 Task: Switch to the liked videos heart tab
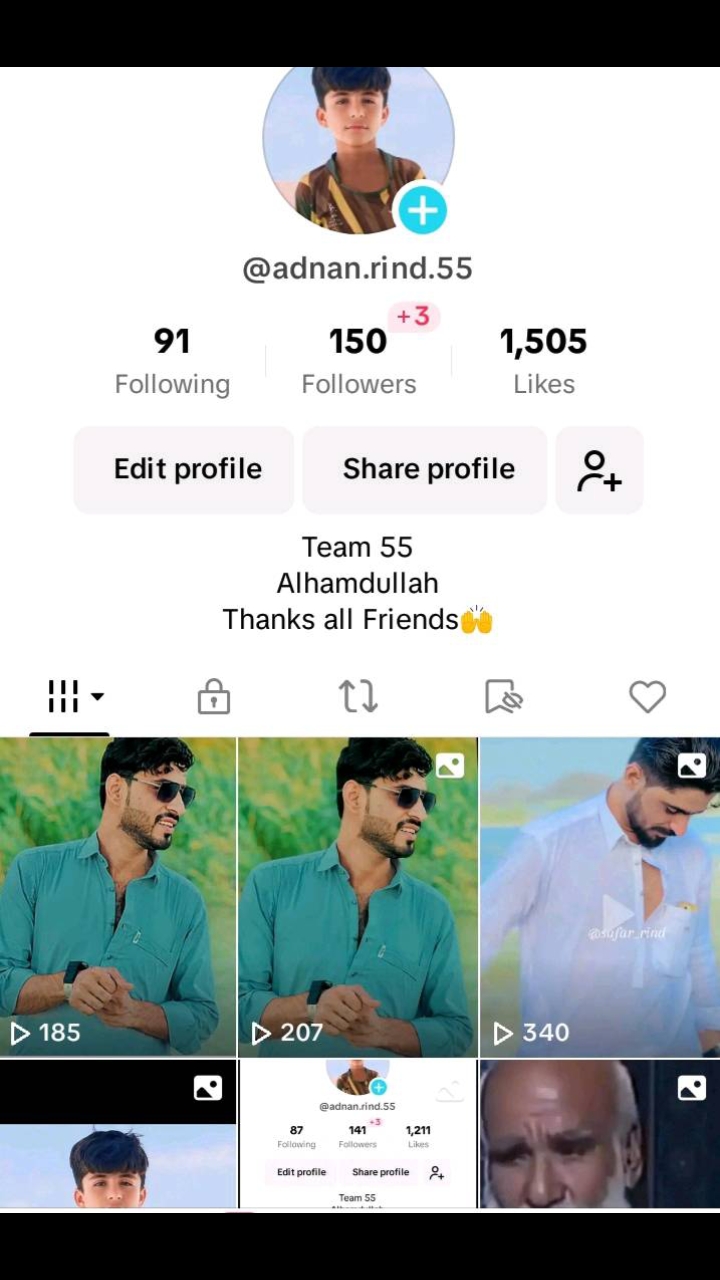[647, 697]
